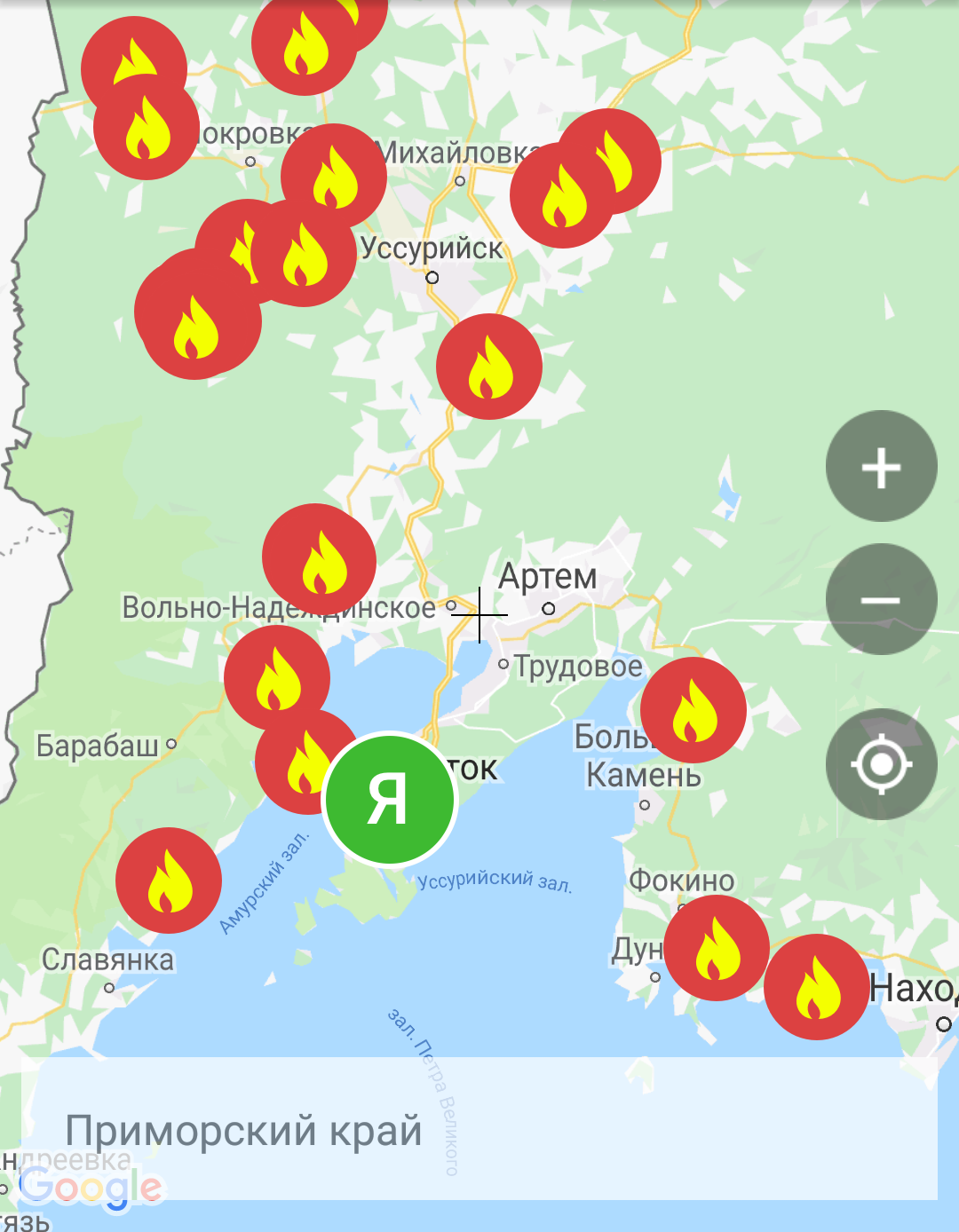Viewport: 959px width, 1232px height.
Task: Open fire marker beside Фокино and Дунай
Action: (716, 948)
